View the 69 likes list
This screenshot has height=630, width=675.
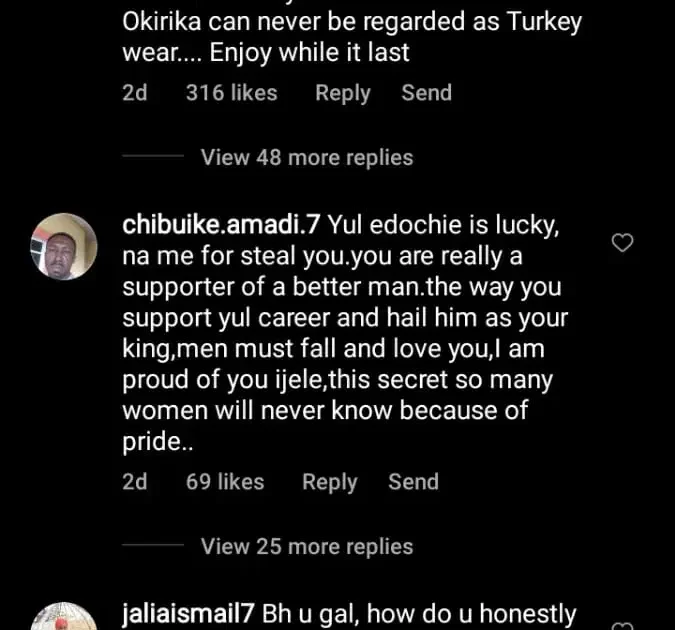pyautogui.click(x=225, y=482)
